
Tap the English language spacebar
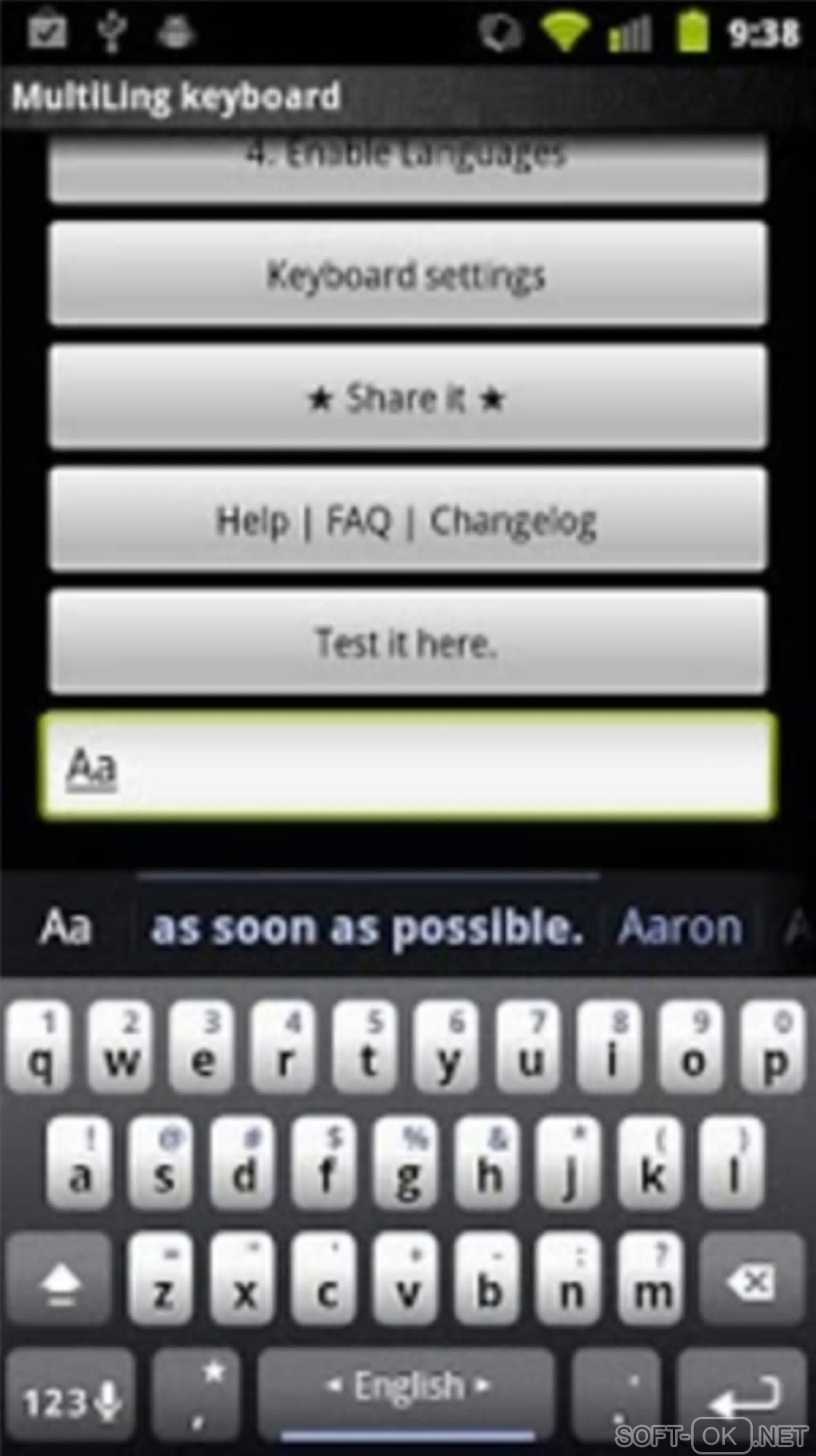click(x=407, y=1391)
